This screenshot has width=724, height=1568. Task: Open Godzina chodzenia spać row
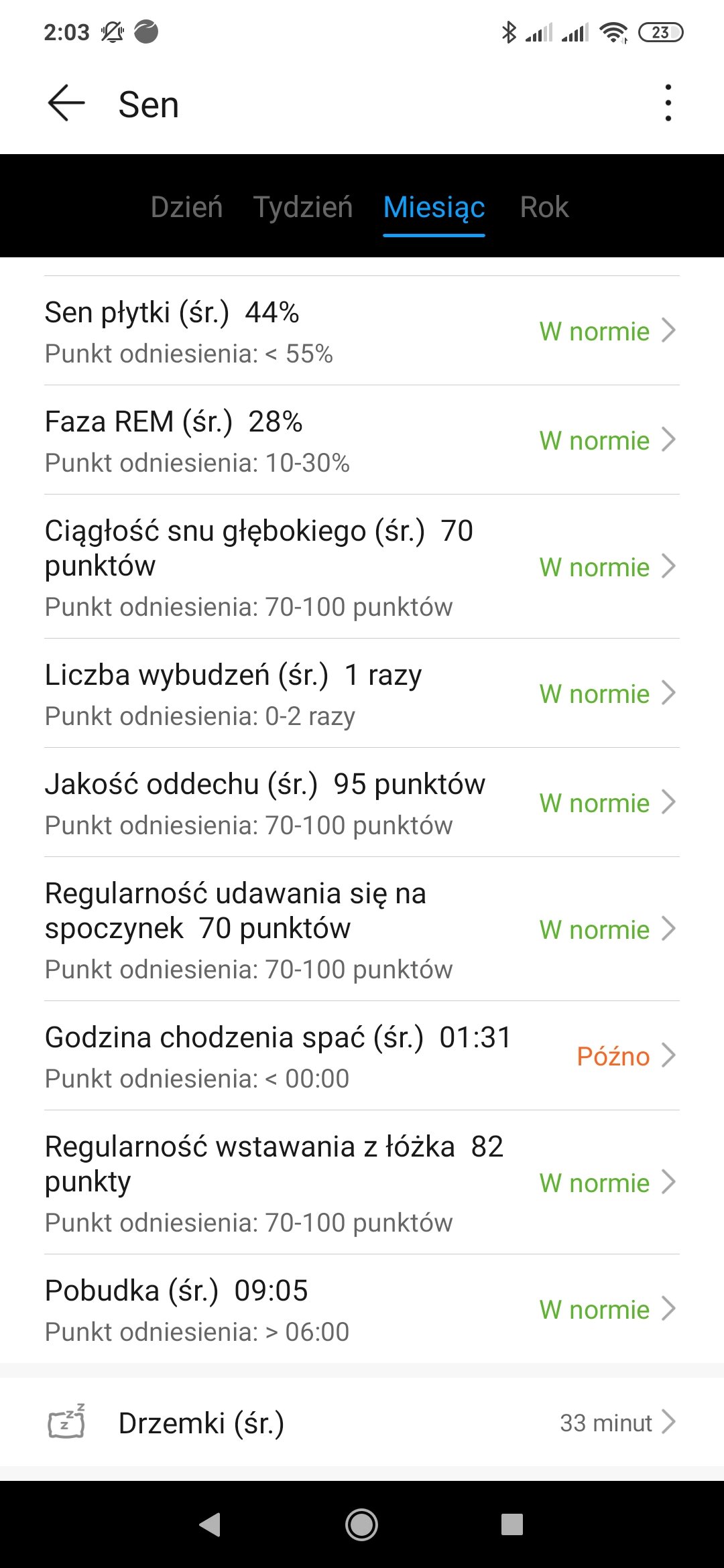362,1056
